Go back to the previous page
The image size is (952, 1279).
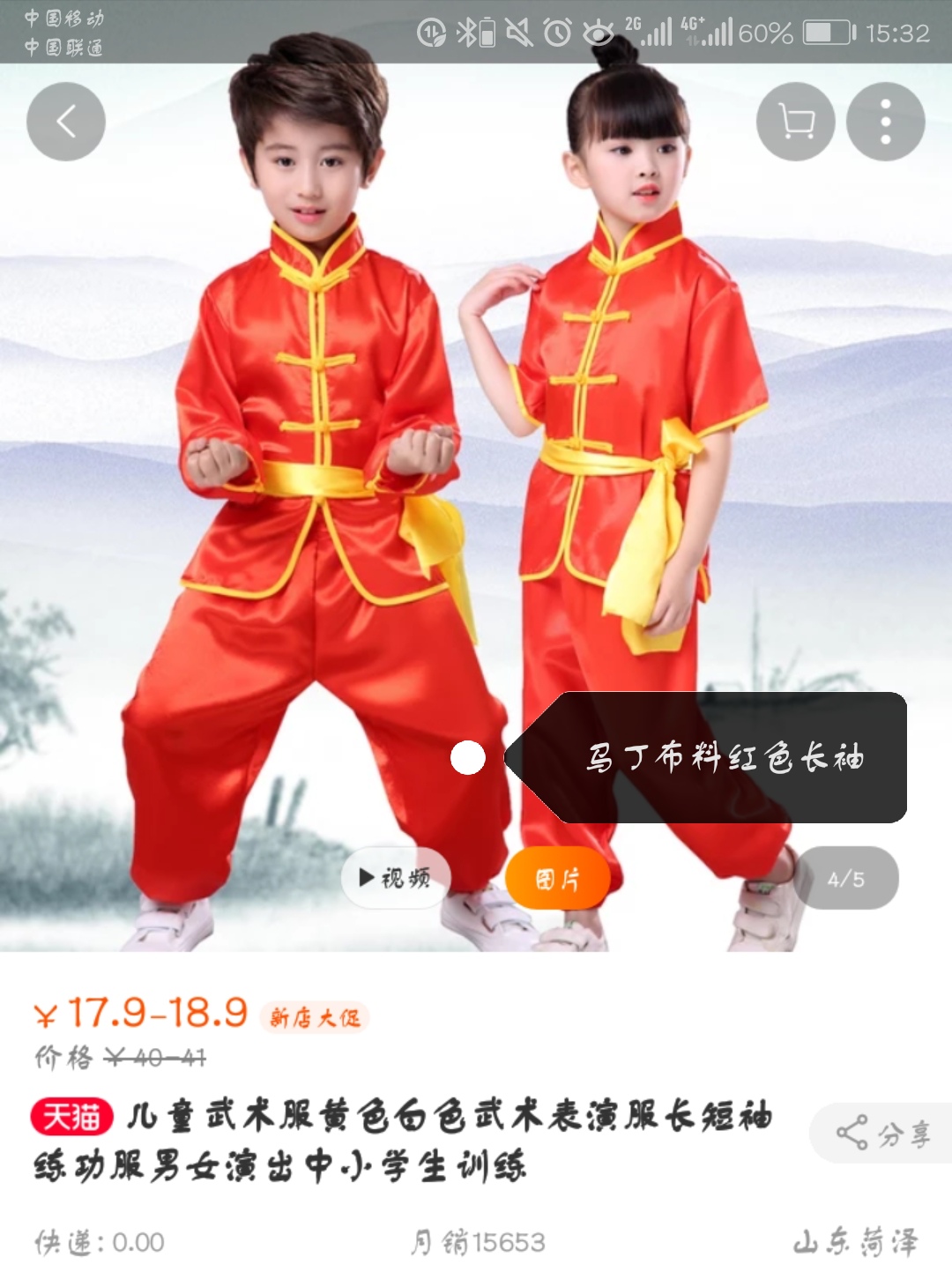pyautogui.click(x=66, y=122)
